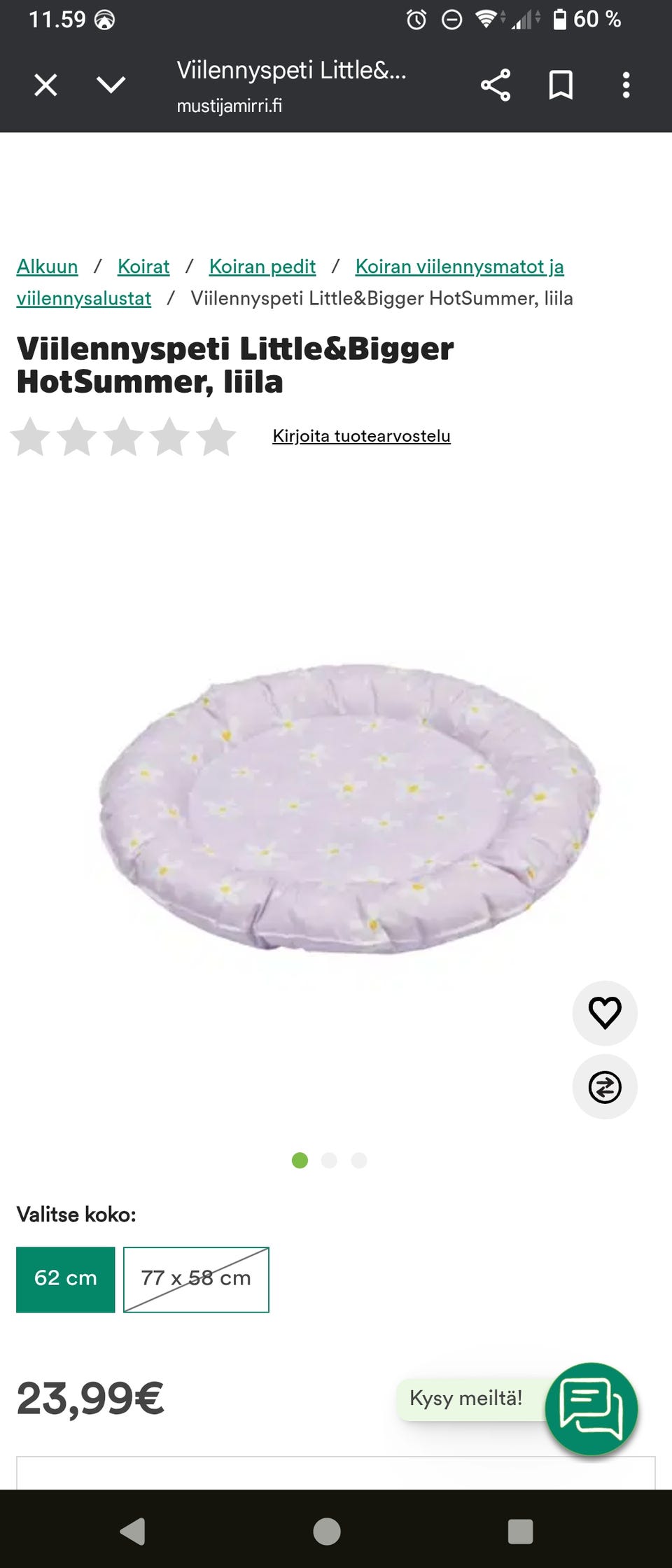Go back using the system back button
The image size is (672, 1568).
coord(133,1531)
